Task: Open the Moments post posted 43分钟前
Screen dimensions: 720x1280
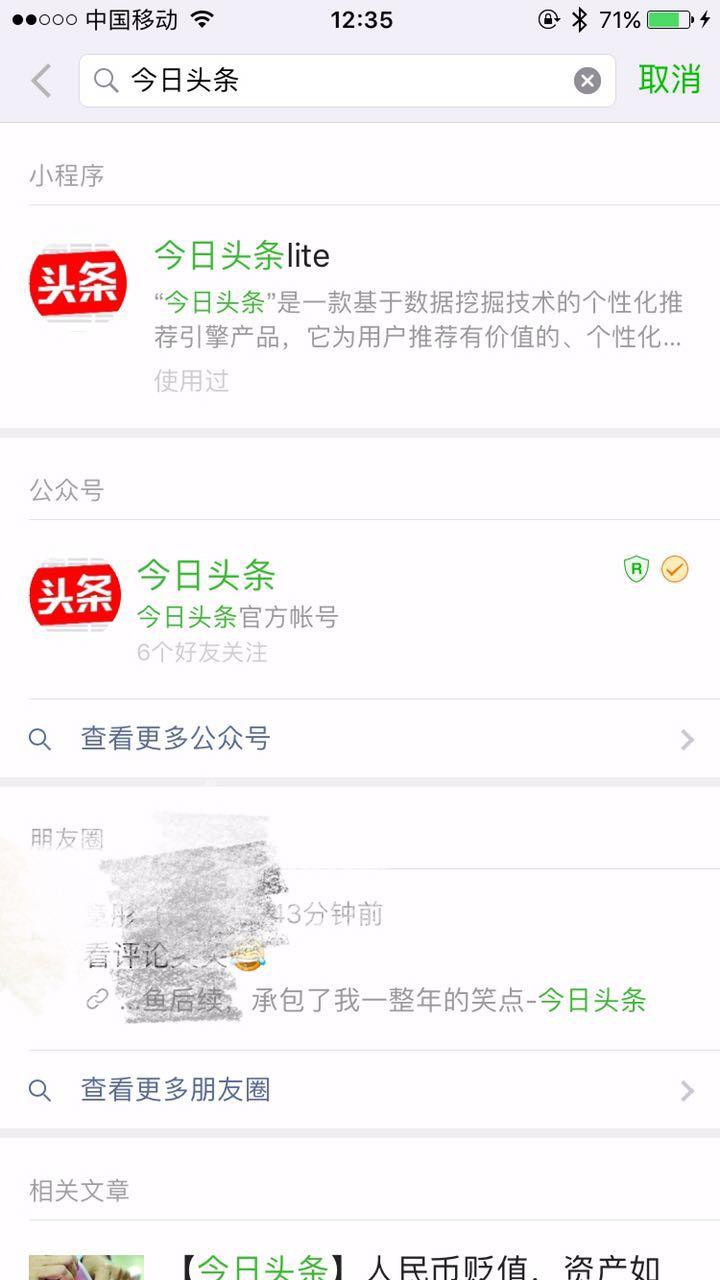Action: click(x=400, y=958)
